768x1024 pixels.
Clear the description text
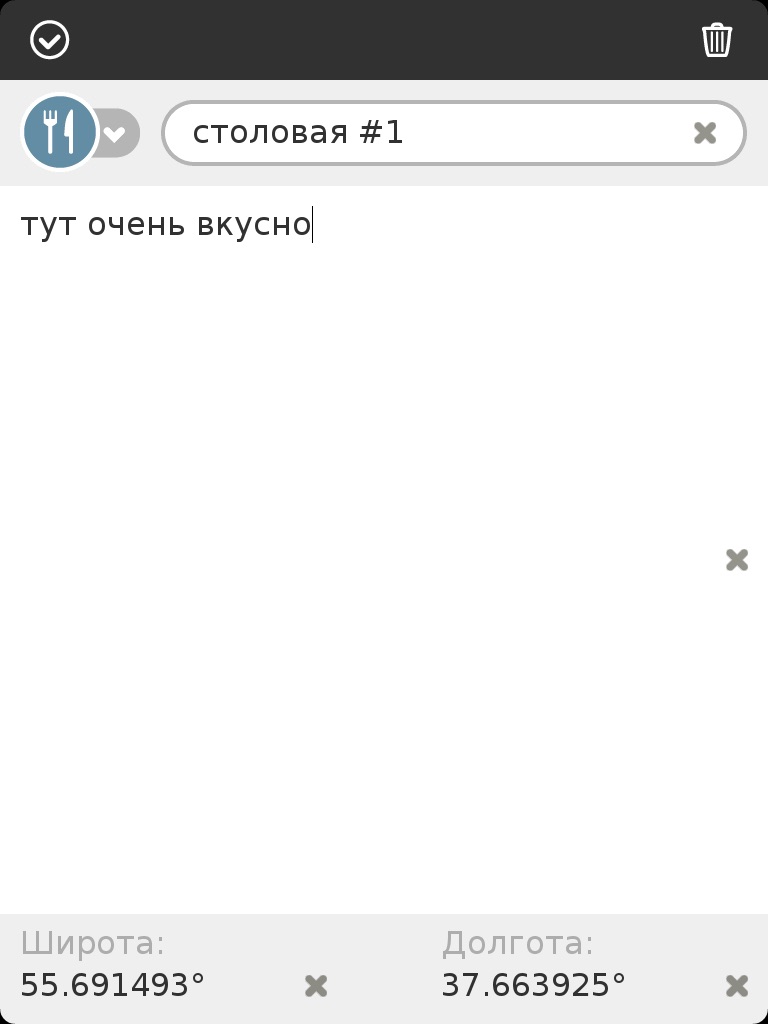point(737,560)
